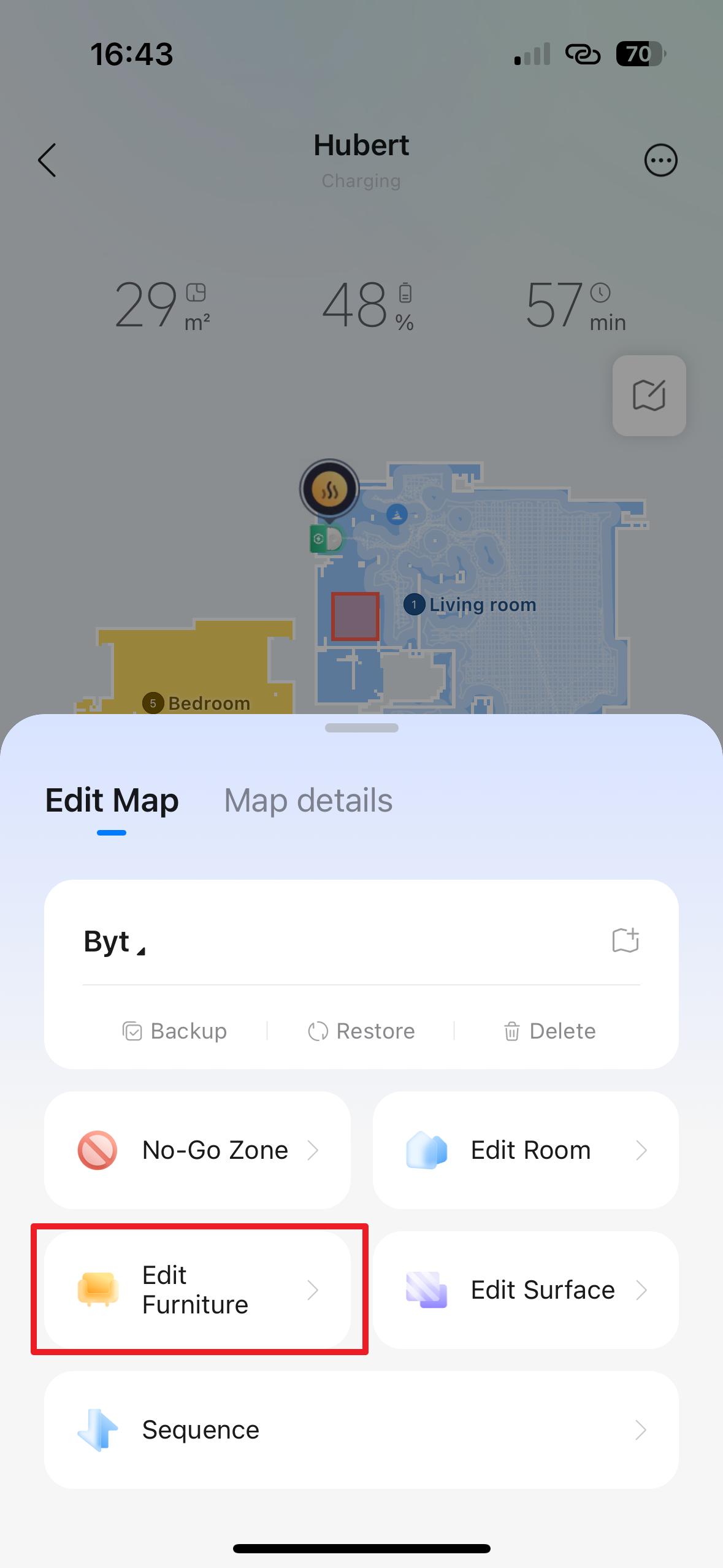Screen dimensions: 723x1568
Task: Switch to the Map details tab
Action: pos(308,801)
